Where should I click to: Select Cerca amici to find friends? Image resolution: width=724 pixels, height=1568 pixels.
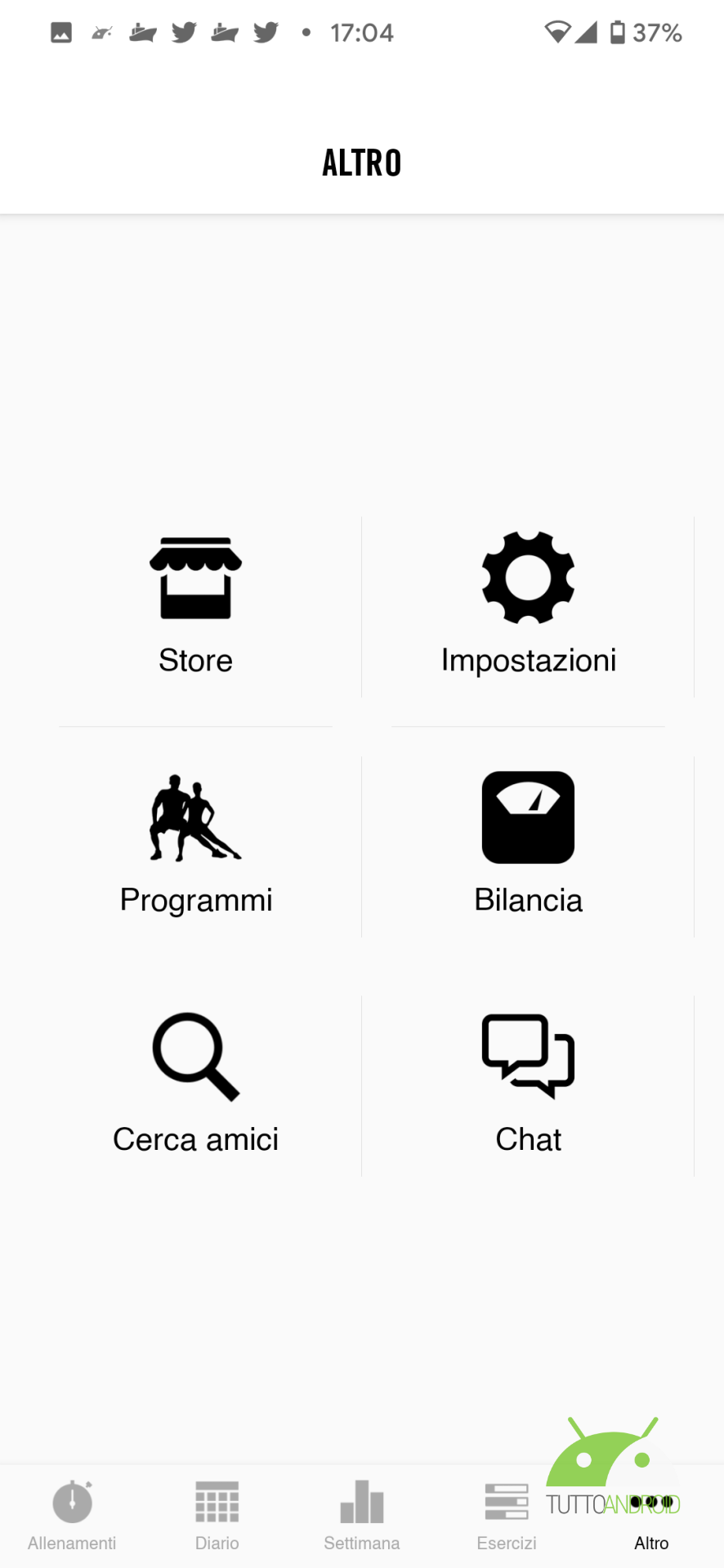pyautogui.click(x=195, y=1085)
